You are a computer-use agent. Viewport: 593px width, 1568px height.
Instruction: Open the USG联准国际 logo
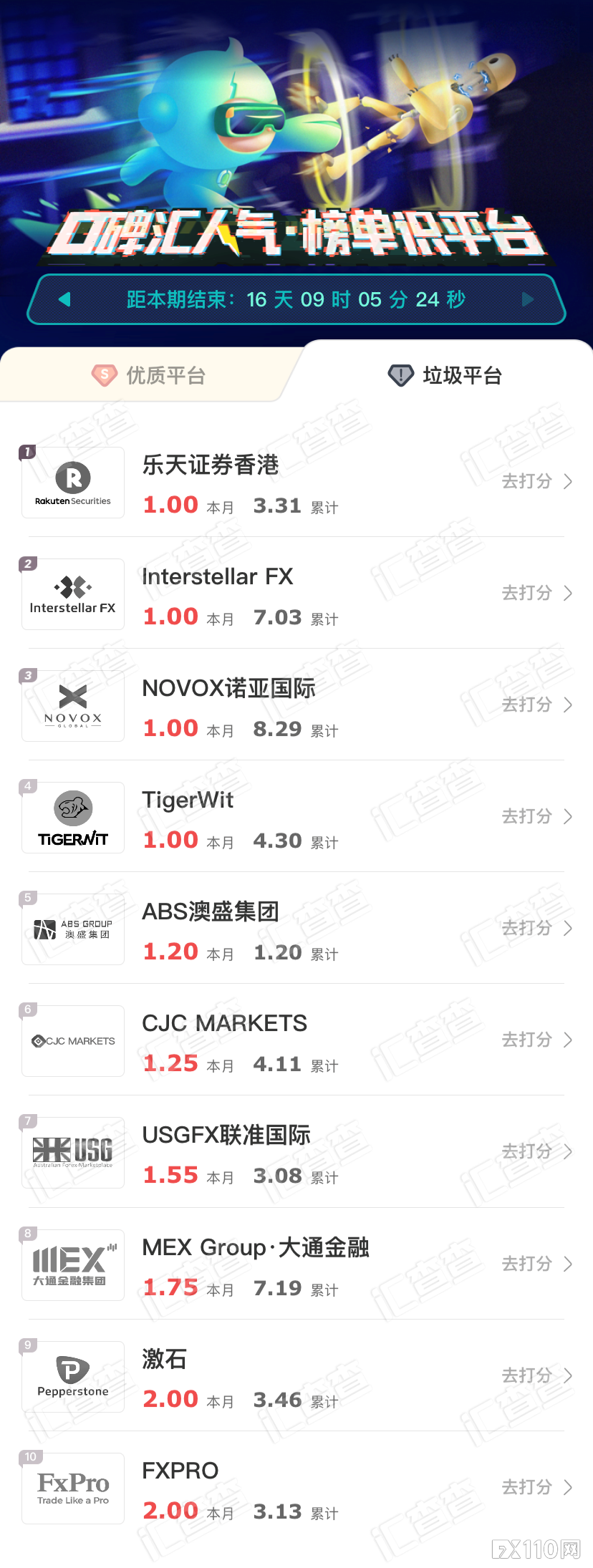[72, 1153]
